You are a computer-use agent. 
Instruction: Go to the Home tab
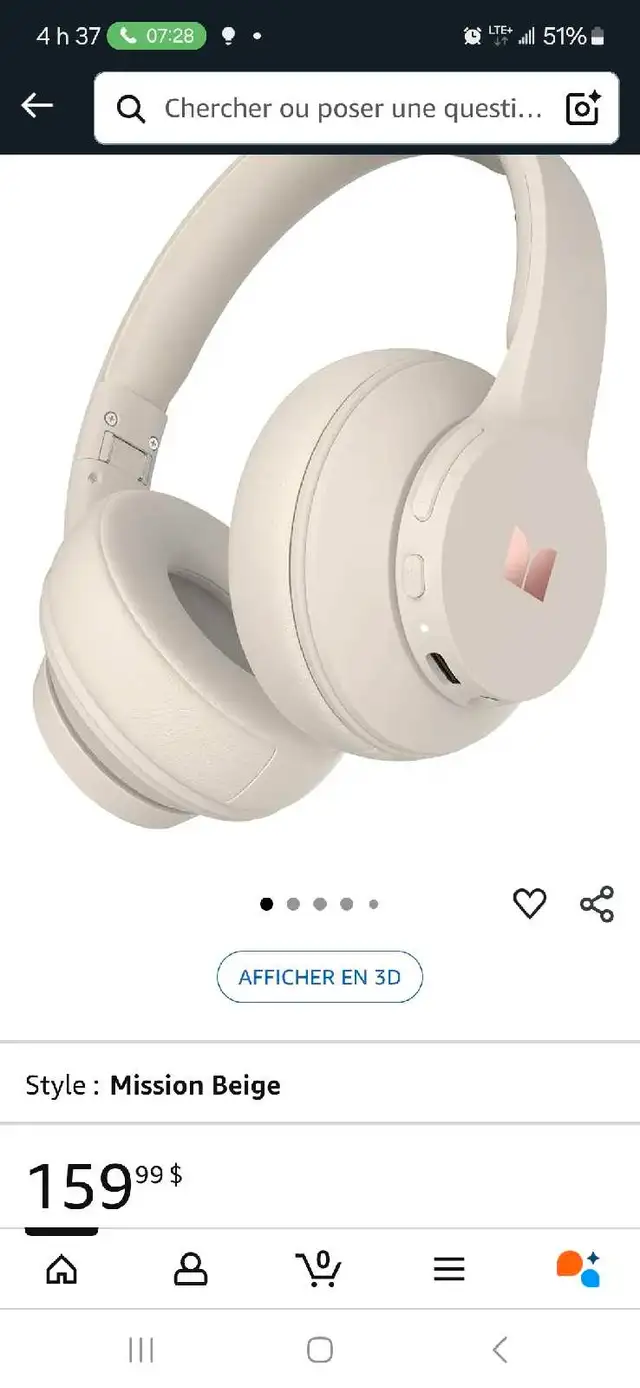point(62,1269)
